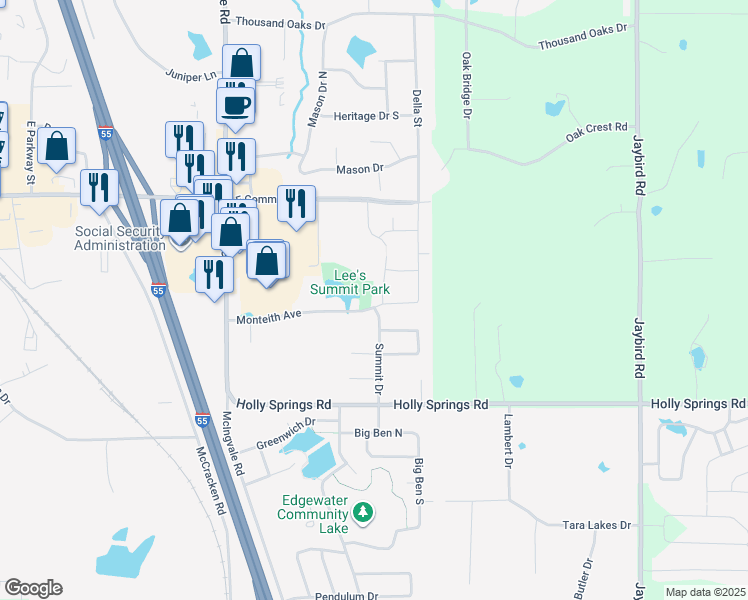This screenshot has height=600, width=748.
Task: Open the Lee's Summit Park place label
Action: coord(349,280)
